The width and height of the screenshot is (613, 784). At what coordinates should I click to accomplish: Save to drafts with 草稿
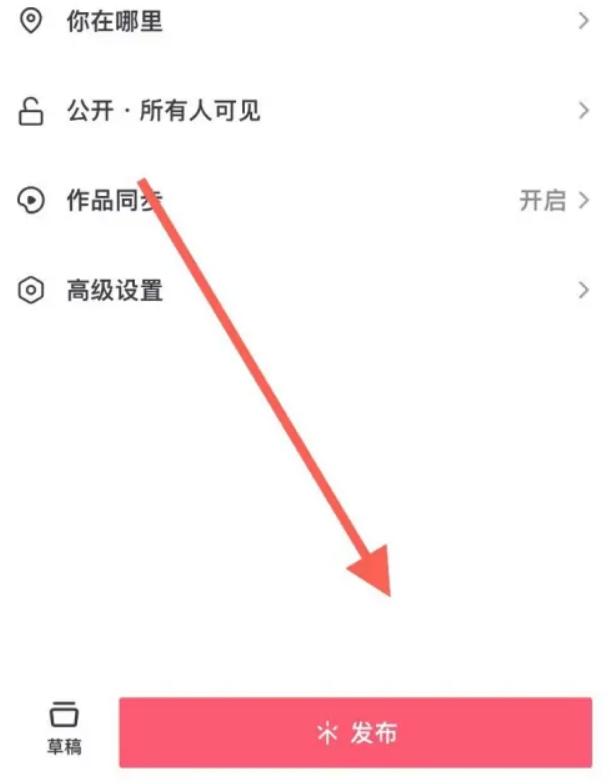click(64, 730)
